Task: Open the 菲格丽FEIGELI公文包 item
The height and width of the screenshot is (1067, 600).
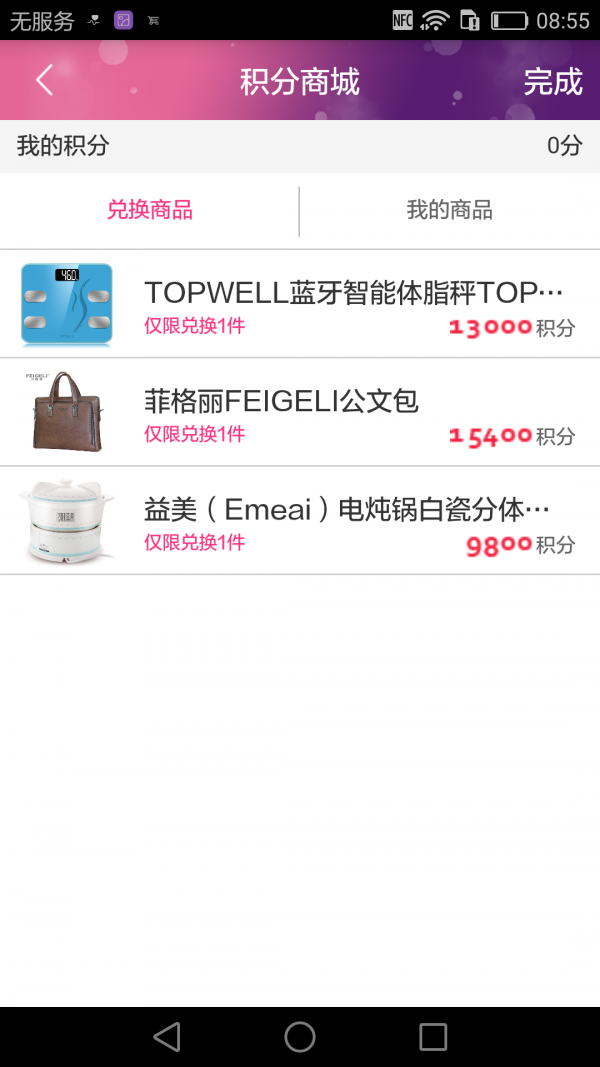Action: (x=300, y=412)
